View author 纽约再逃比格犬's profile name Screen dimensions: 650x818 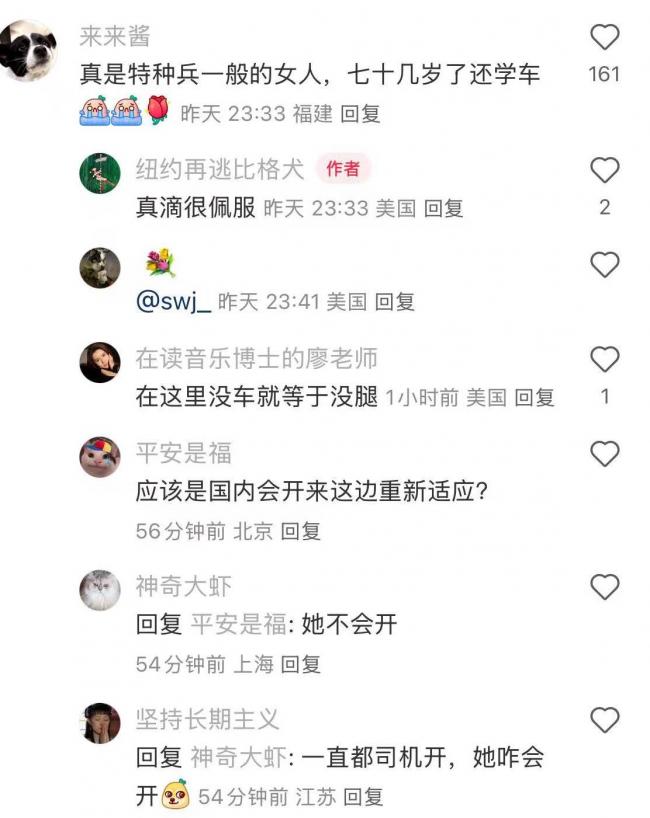pyautogui.click(x=219, y=169)
